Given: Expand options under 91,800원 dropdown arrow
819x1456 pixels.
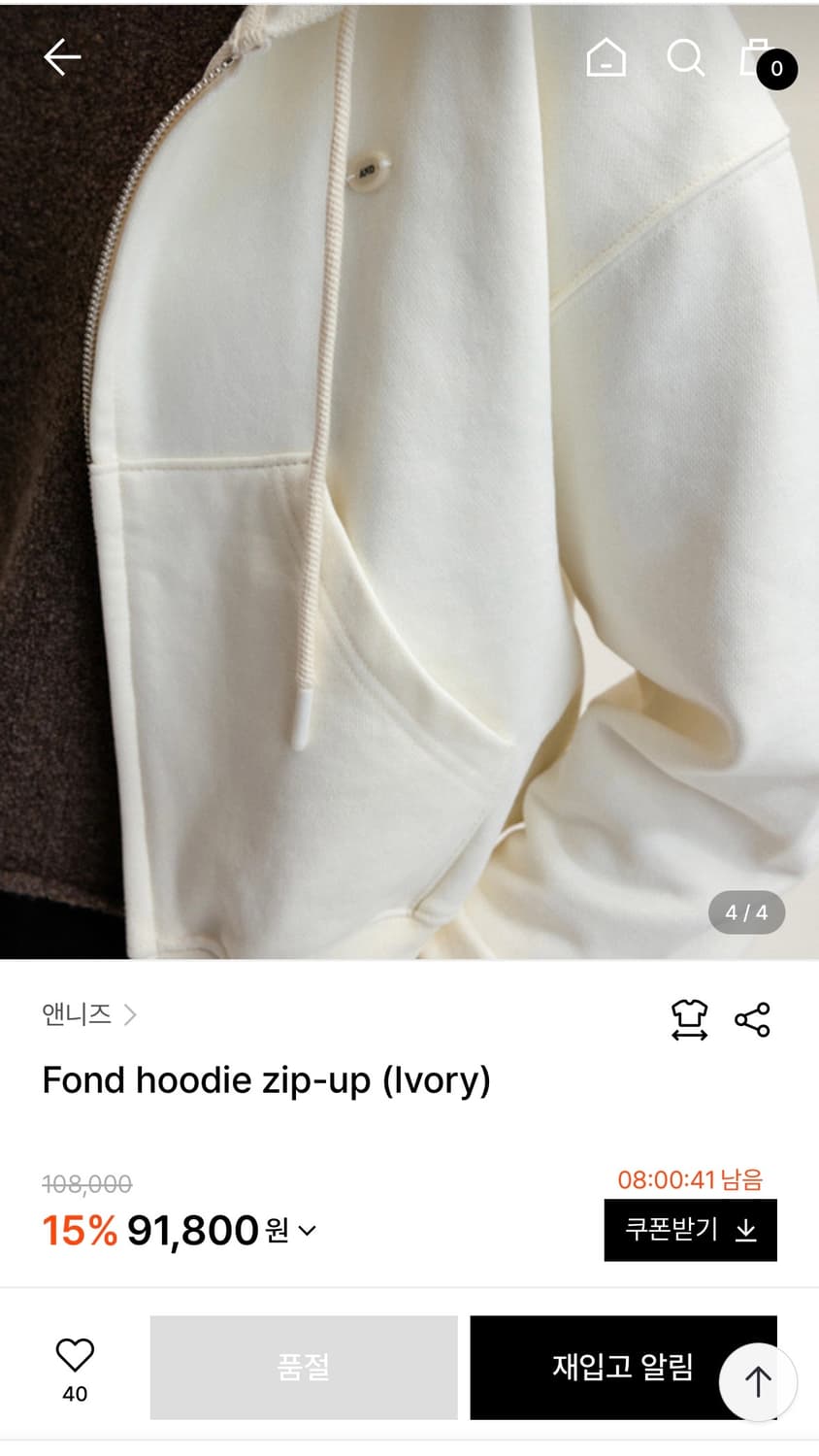Looking at the screenshot, I should (x=307, y=1232).
